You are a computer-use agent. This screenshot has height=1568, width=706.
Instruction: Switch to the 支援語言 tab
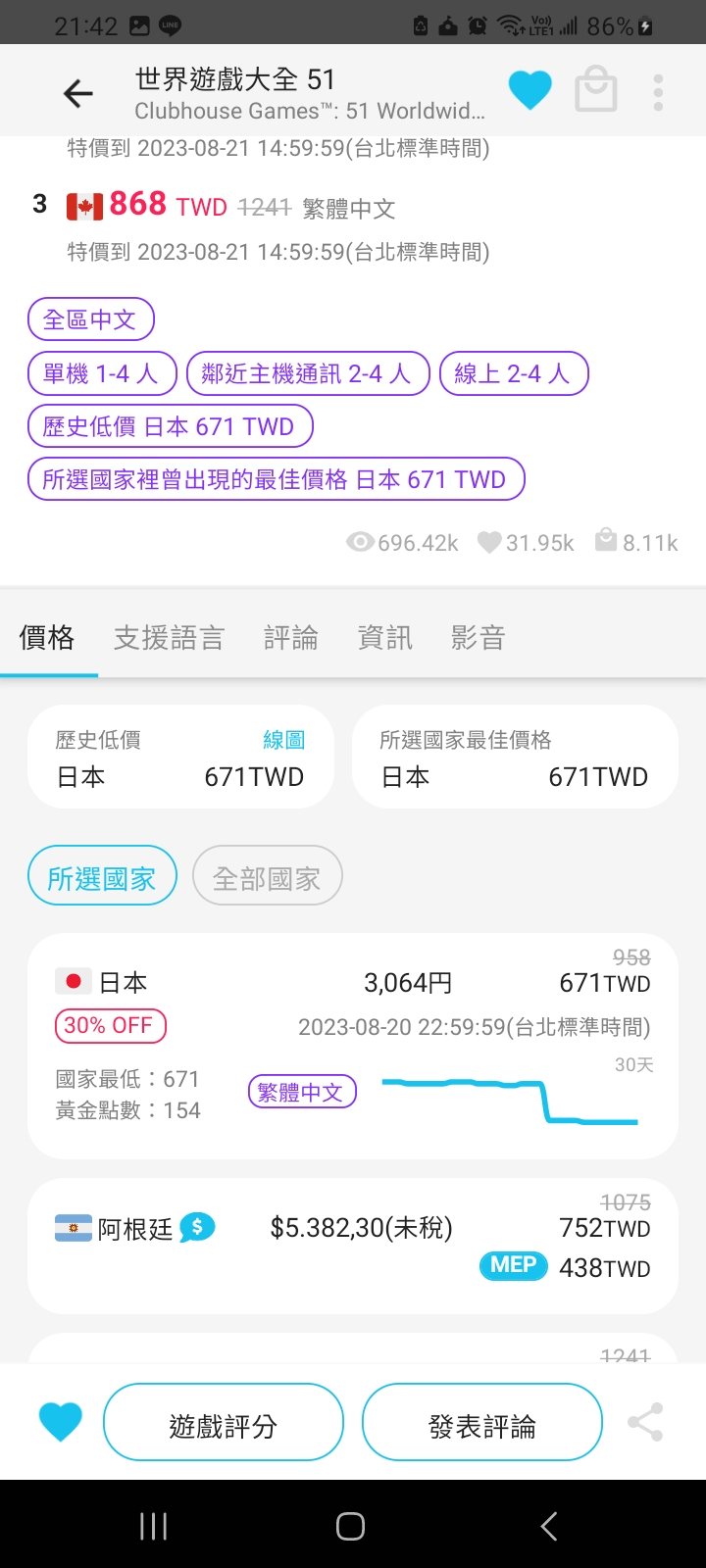click(x=169, y=638)
